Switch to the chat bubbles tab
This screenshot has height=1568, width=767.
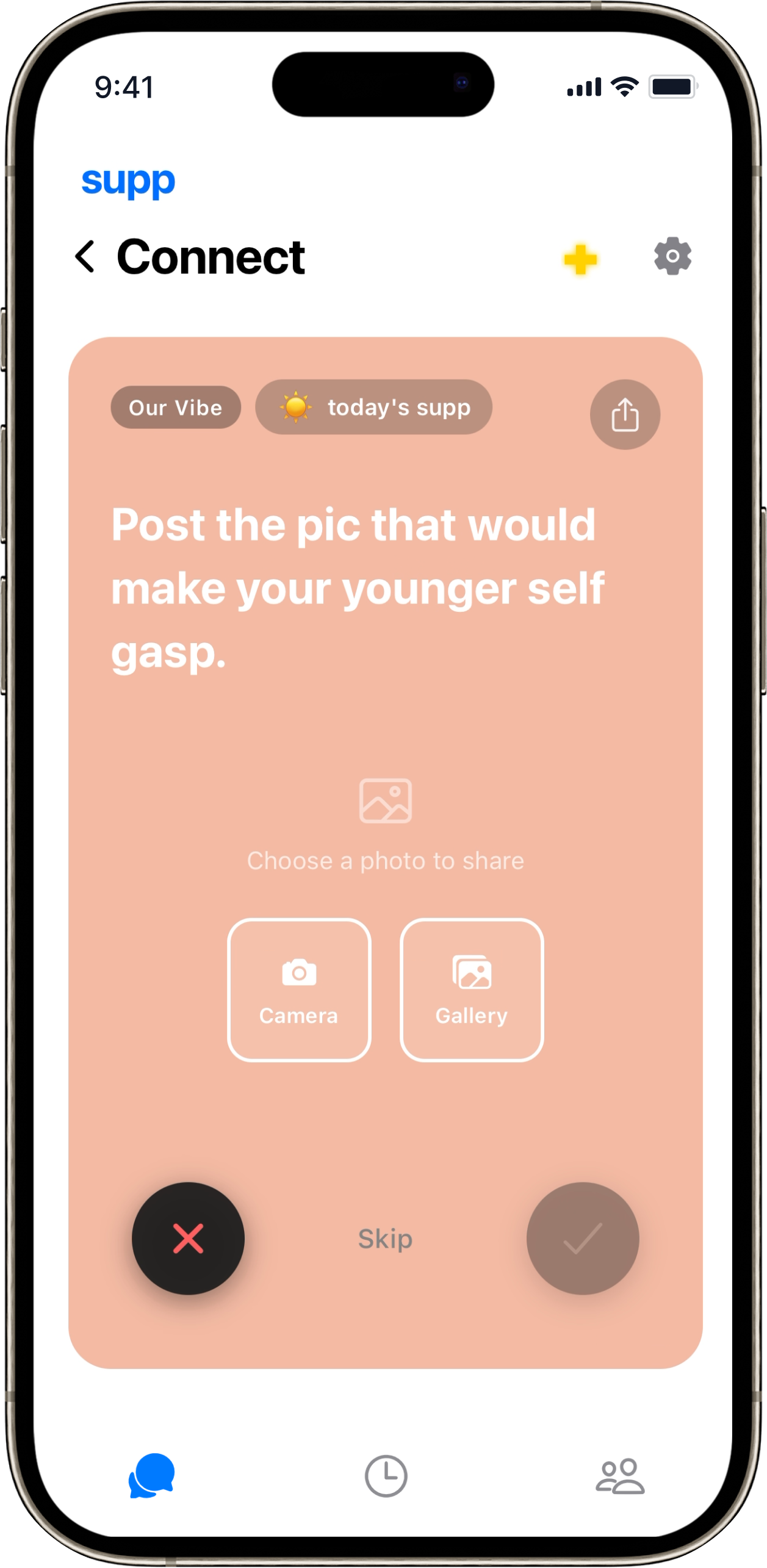tap(151, 1475)
